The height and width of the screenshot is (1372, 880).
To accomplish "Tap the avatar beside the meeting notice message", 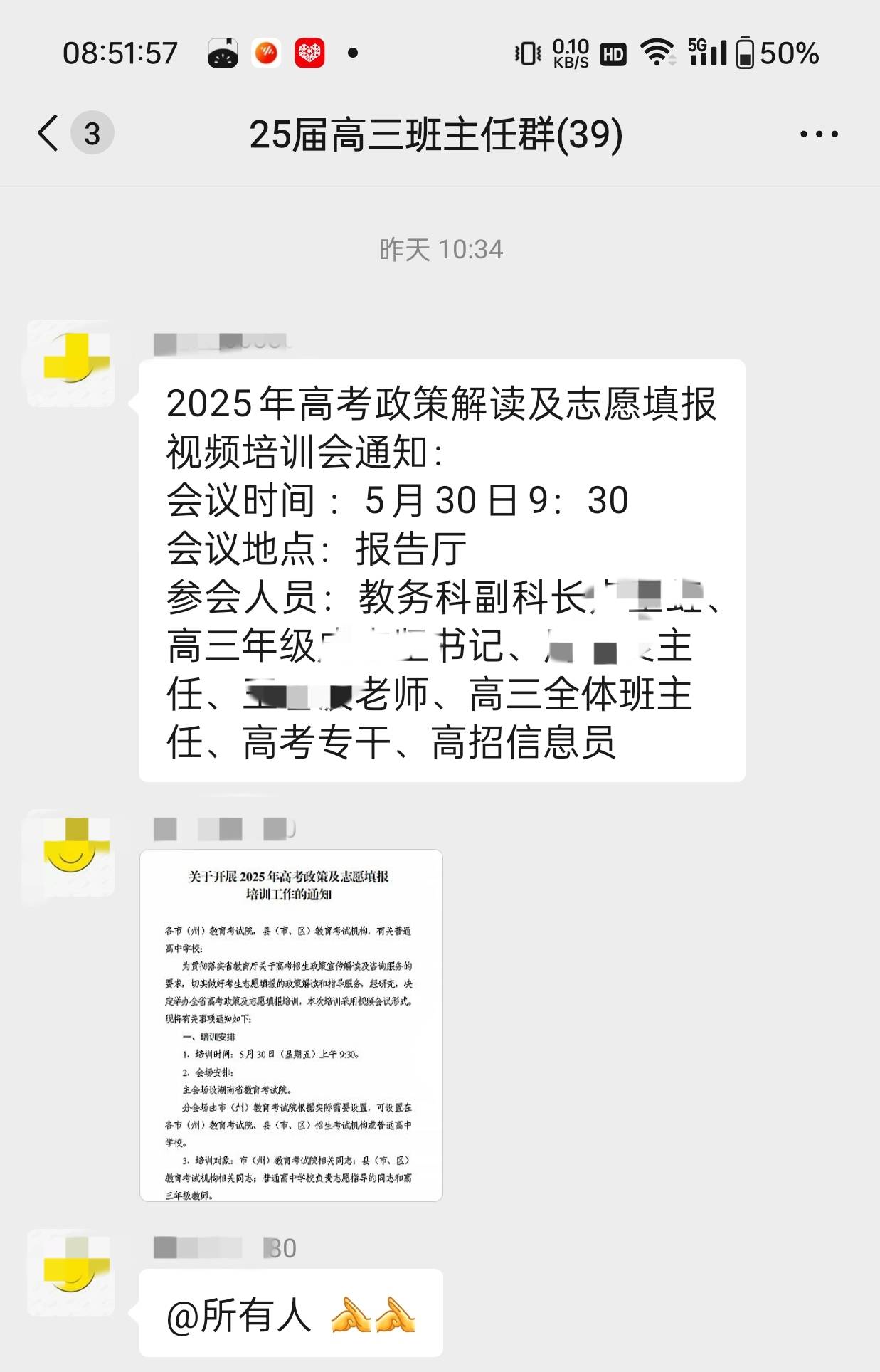I will pos(71,364).
